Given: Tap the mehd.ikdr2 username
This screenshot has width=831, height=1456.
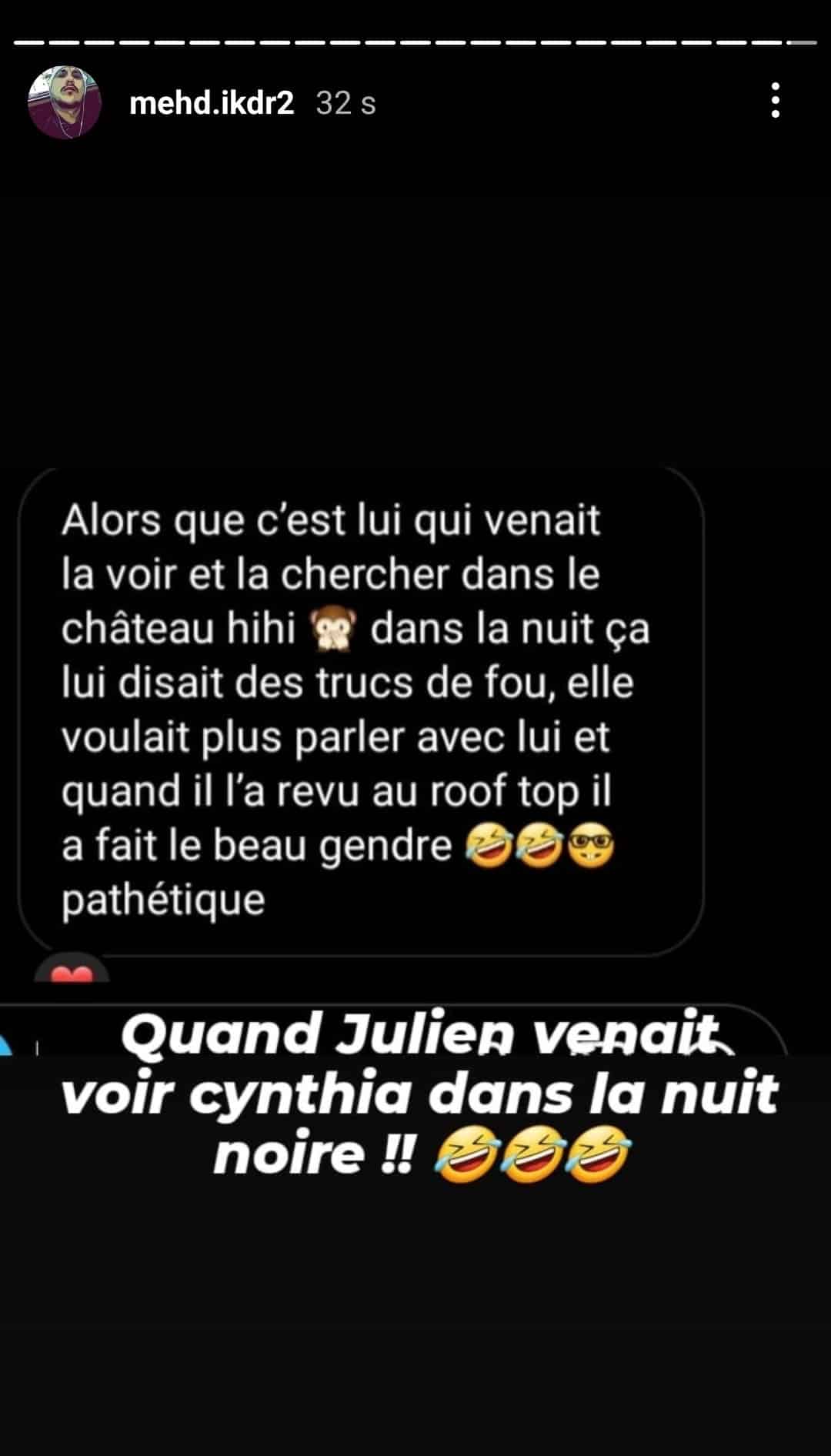Looking at the screenshot, I should (x=212, y=102).
